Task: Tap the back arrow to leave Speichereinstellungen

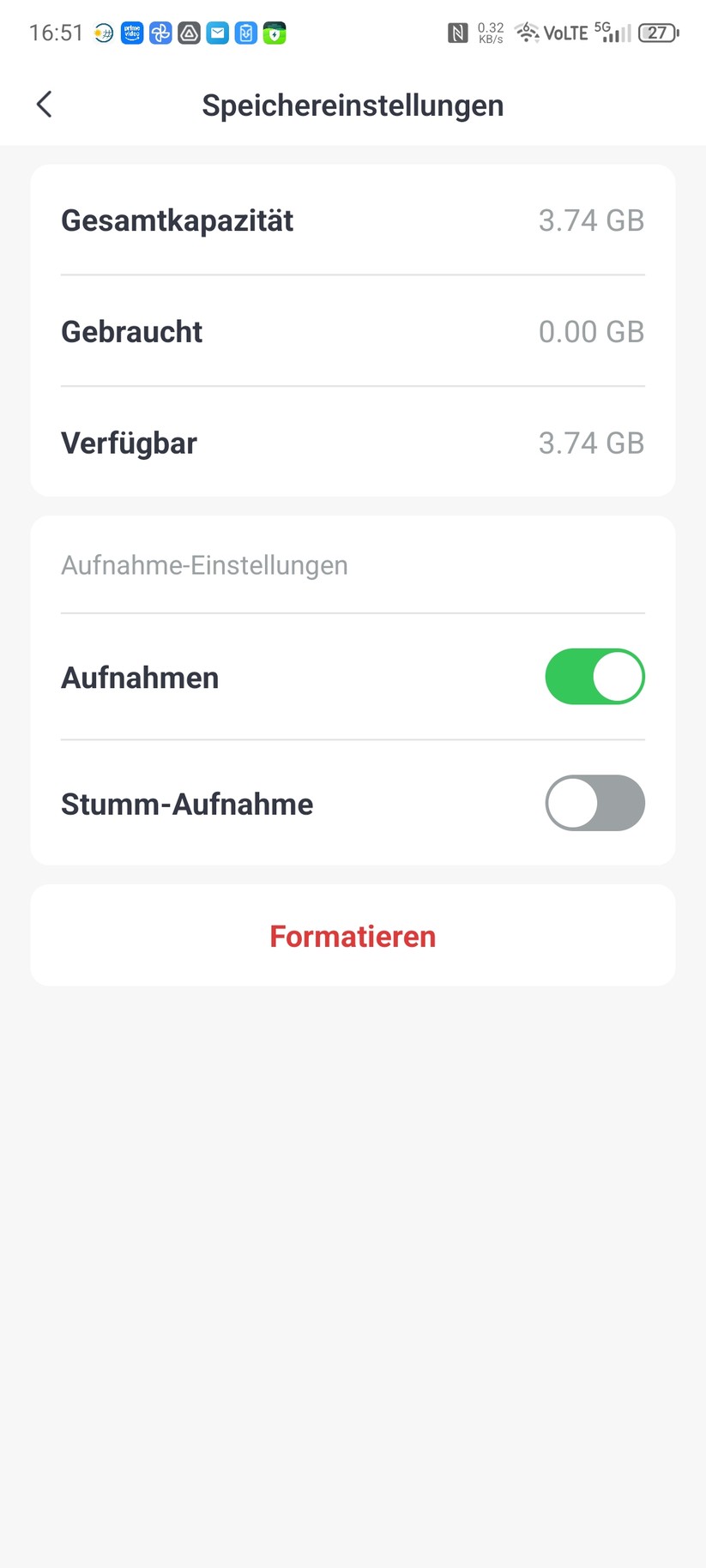Action: 44,104
